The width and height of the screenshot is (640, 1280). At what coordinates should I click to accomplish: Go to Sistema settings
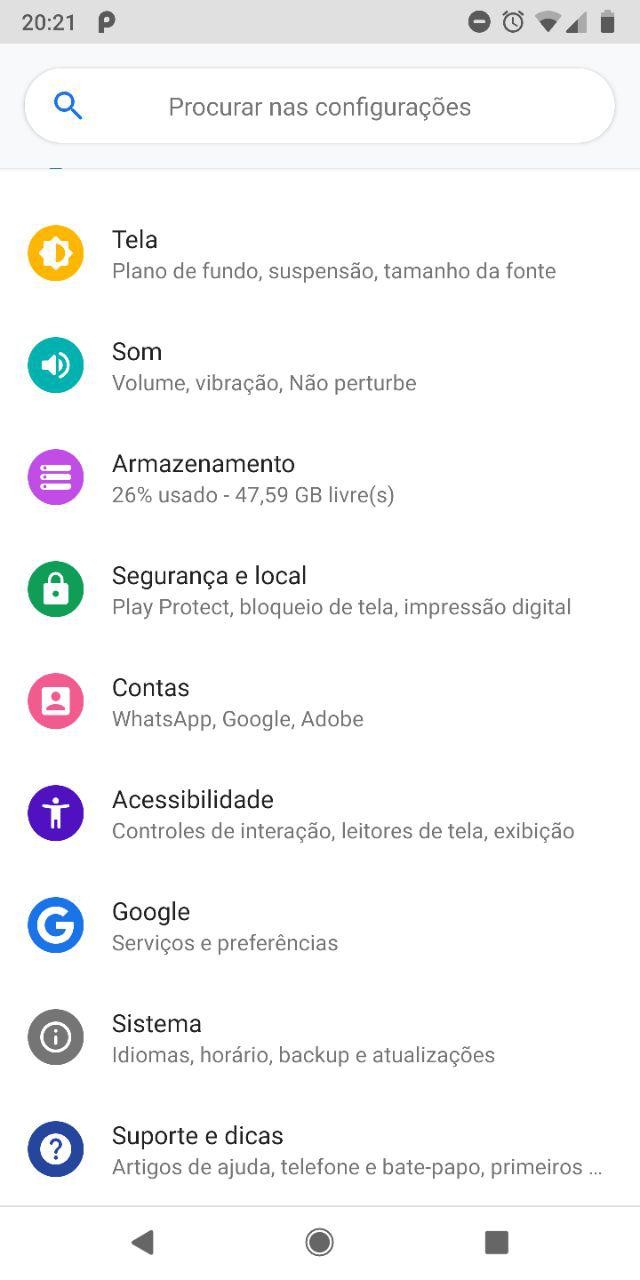click(x=320, y=1038)
